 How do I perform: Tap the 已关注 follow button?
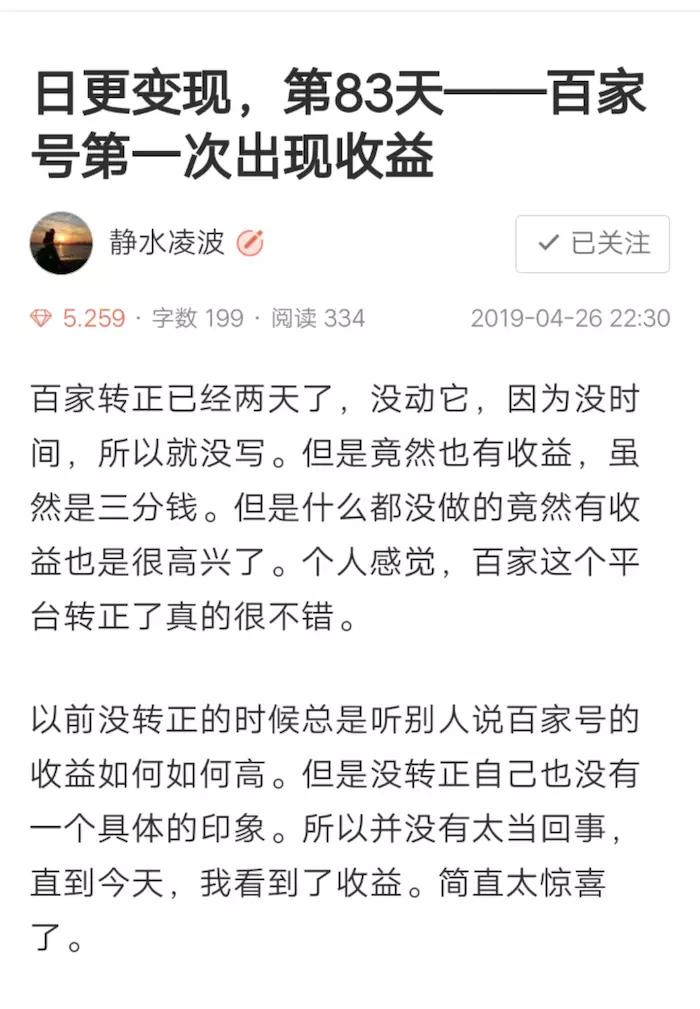coord(592,243)
